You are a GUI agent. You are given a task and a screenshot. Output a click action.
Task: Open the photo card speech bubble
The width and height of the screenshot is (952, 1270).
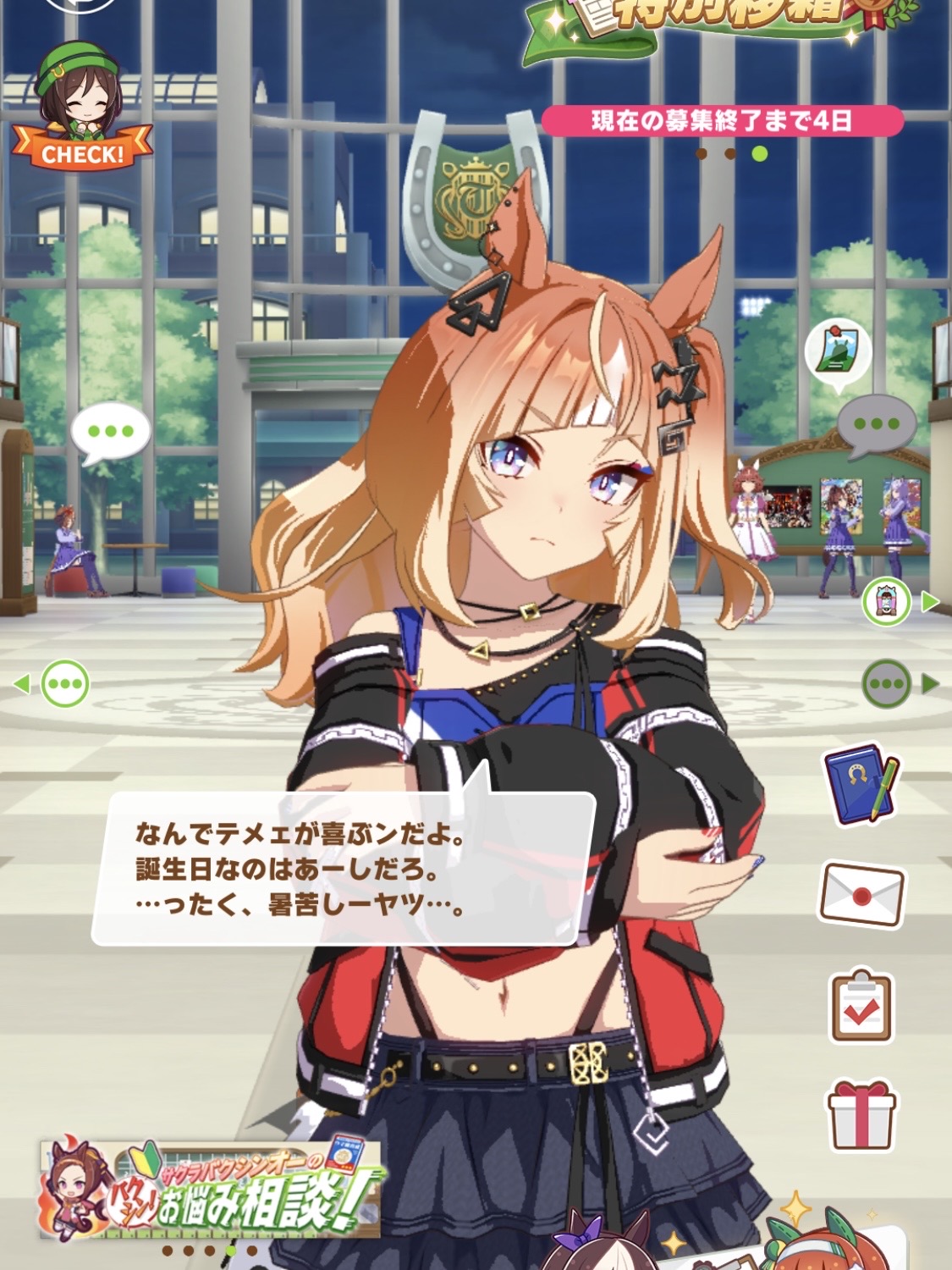tap(838, 351)
